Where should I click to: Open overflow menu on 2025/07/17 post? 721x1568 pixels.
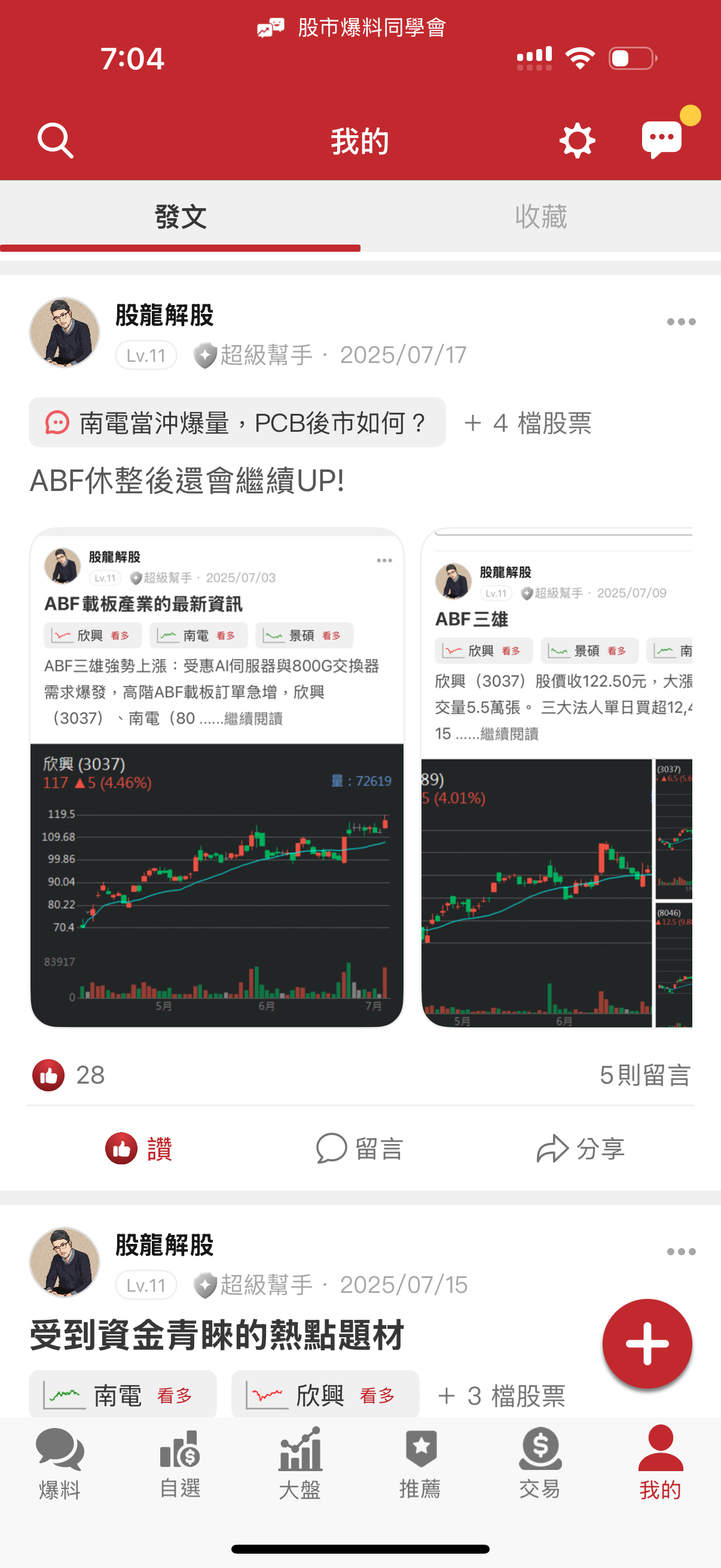click(x=680, y=322)
